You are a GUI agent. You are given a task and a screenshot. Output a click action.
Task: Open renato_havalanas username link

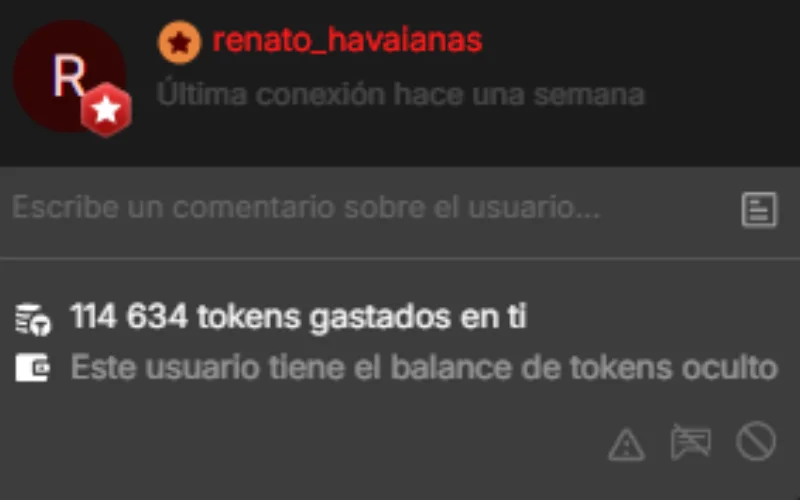coord(346,41)
